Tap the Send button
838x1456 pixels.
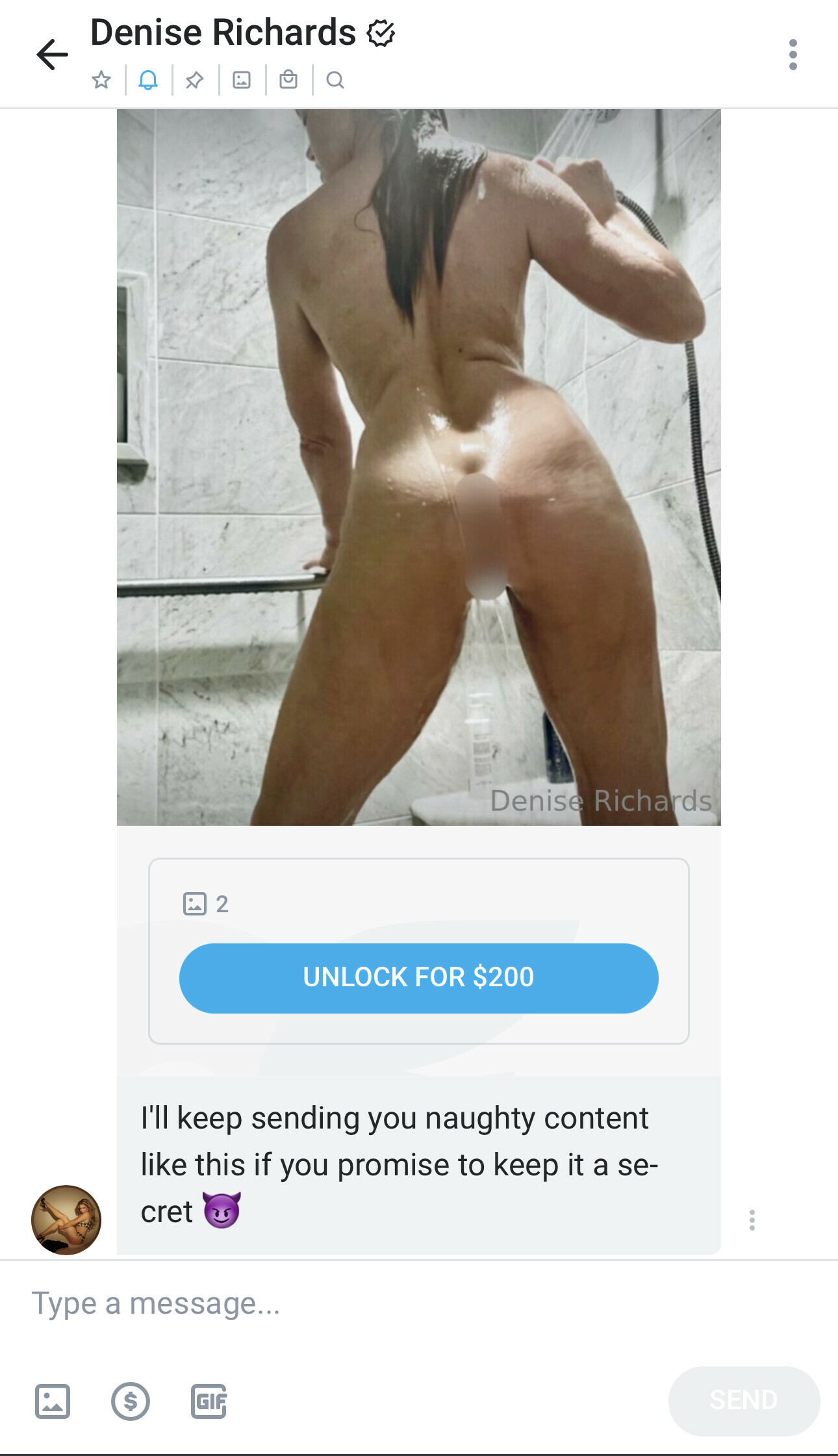click(x=743, y=1400)
